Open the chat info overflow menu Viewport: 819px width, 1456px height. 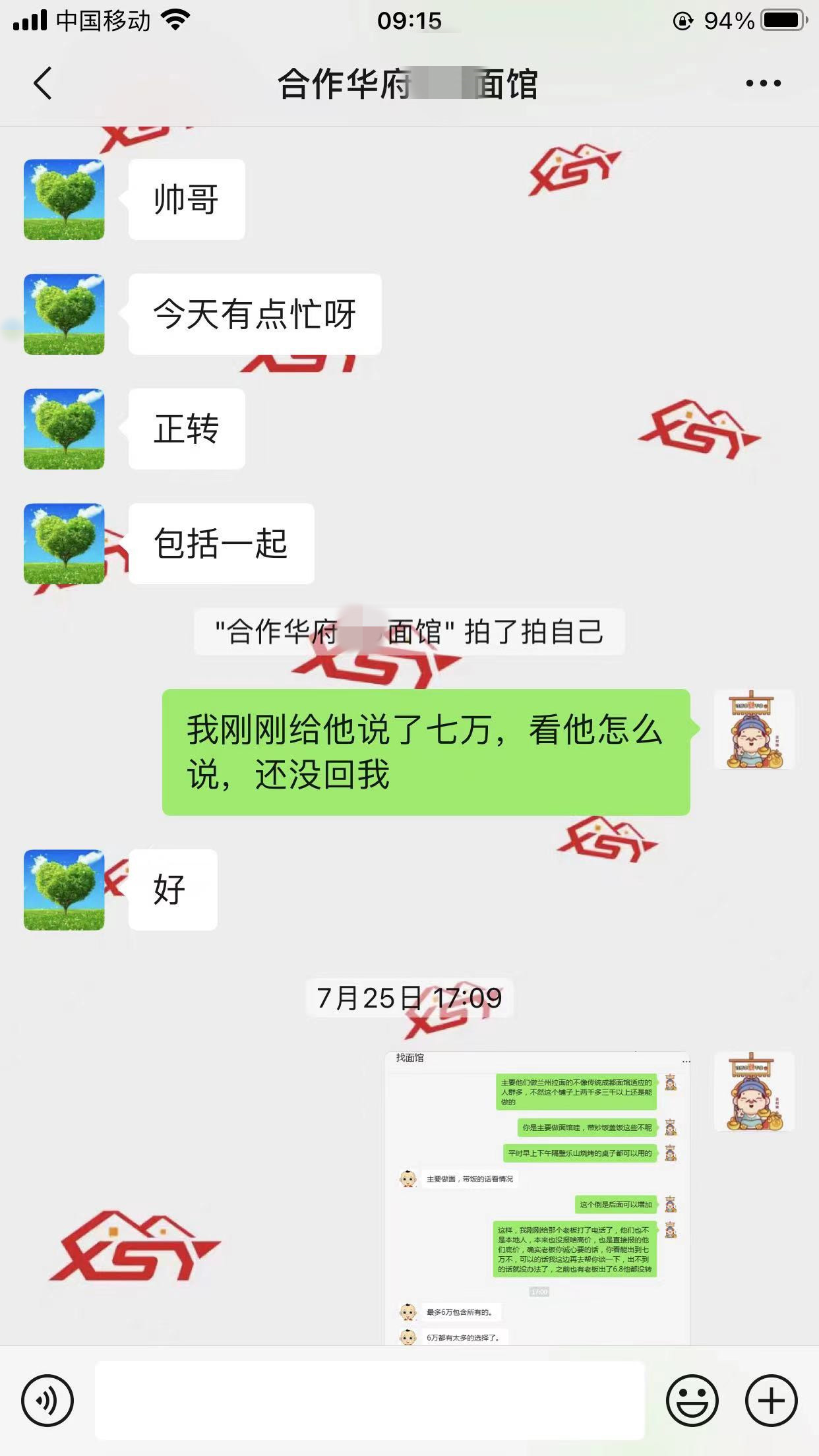point(763,84)
